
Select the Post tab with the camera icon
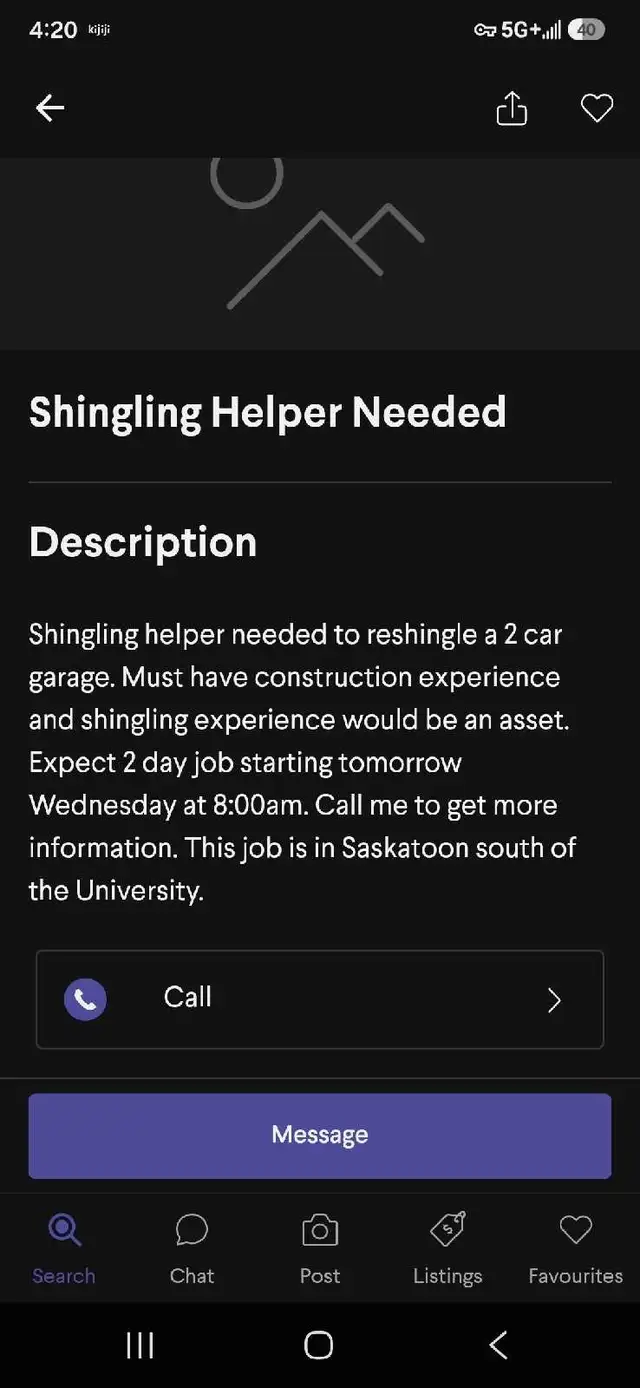(320, 1247)
